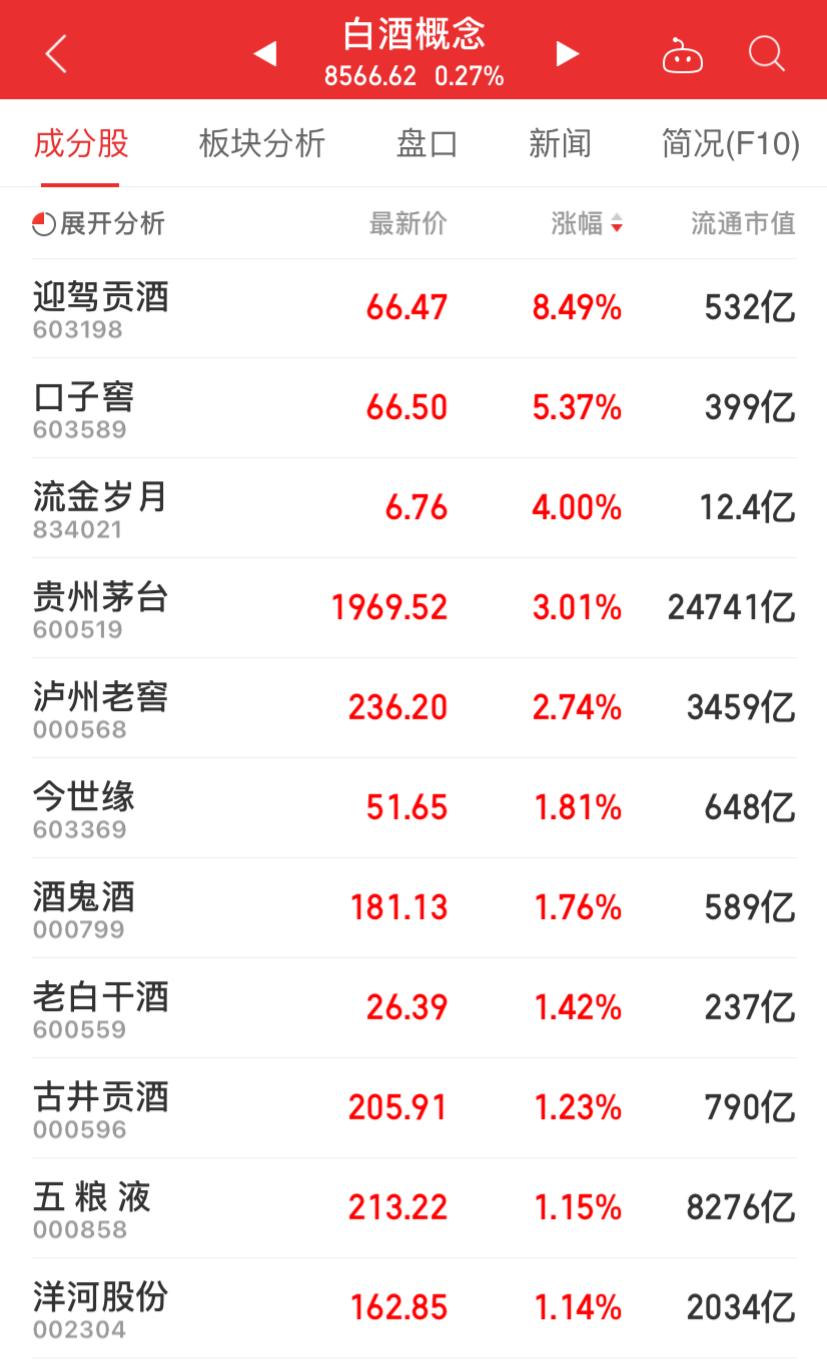This screenshot has width=827, height=1368.
Task: Open the 简况(F10) tab
Action: coord(731,144)
